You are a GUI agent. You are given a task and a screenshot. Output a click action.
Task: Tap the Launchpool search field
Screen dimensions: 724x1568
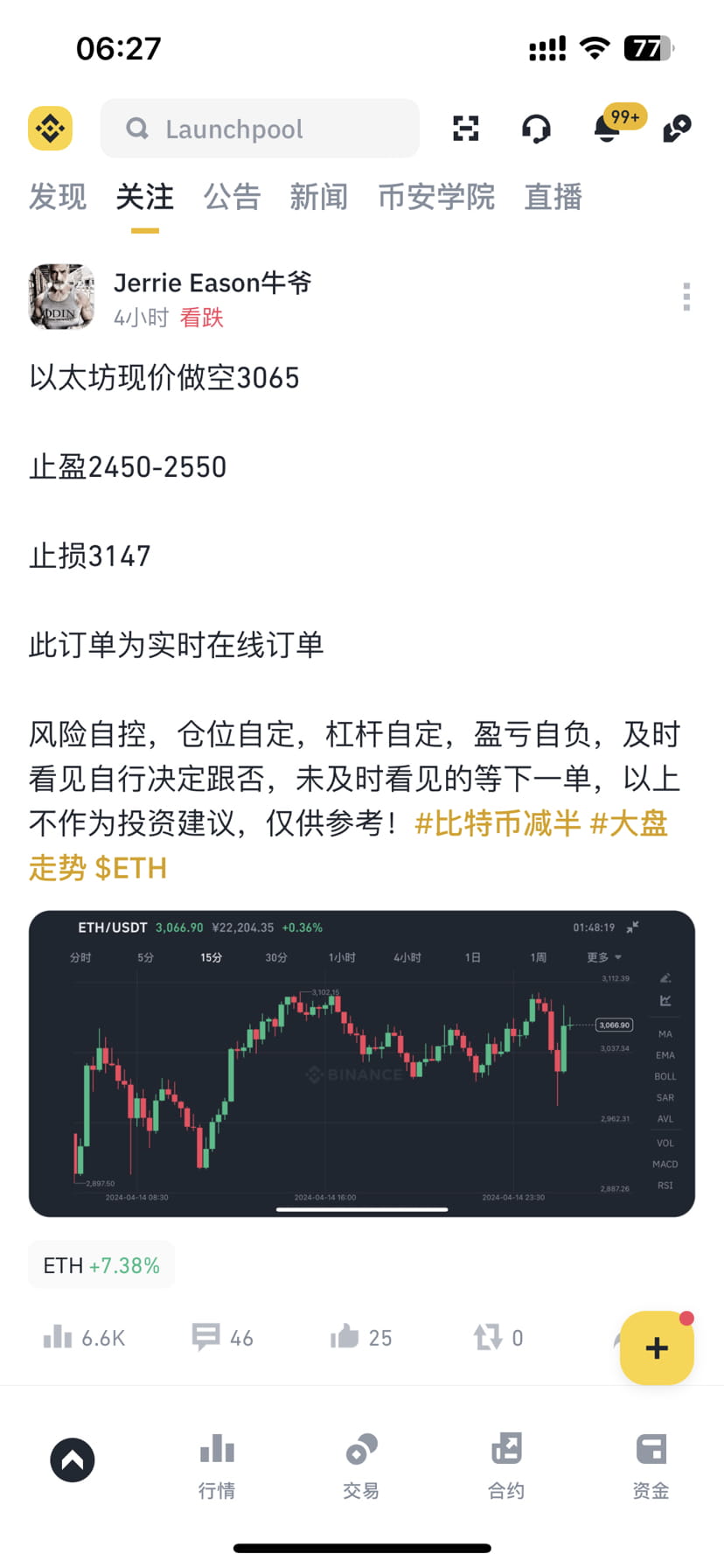(x=260, y=129)
